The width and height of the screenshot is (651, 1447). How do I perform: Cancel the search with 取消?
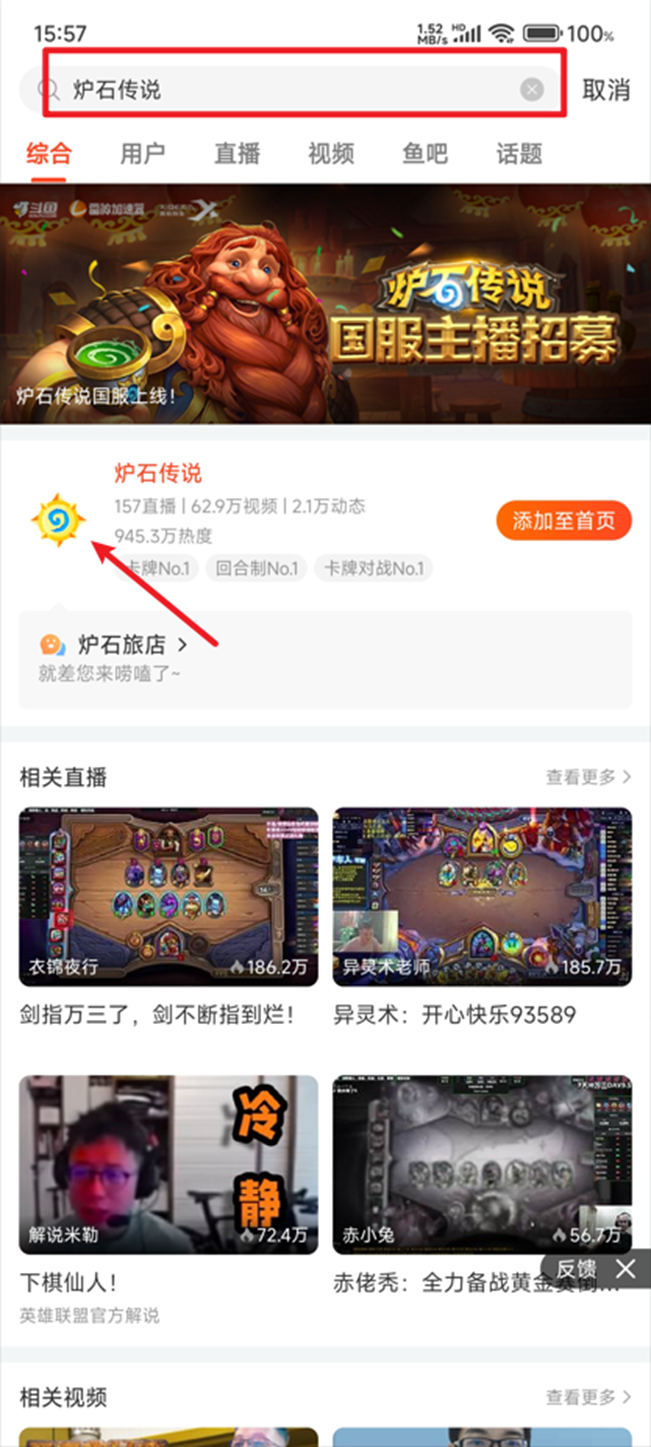click(x=606, y=90)
